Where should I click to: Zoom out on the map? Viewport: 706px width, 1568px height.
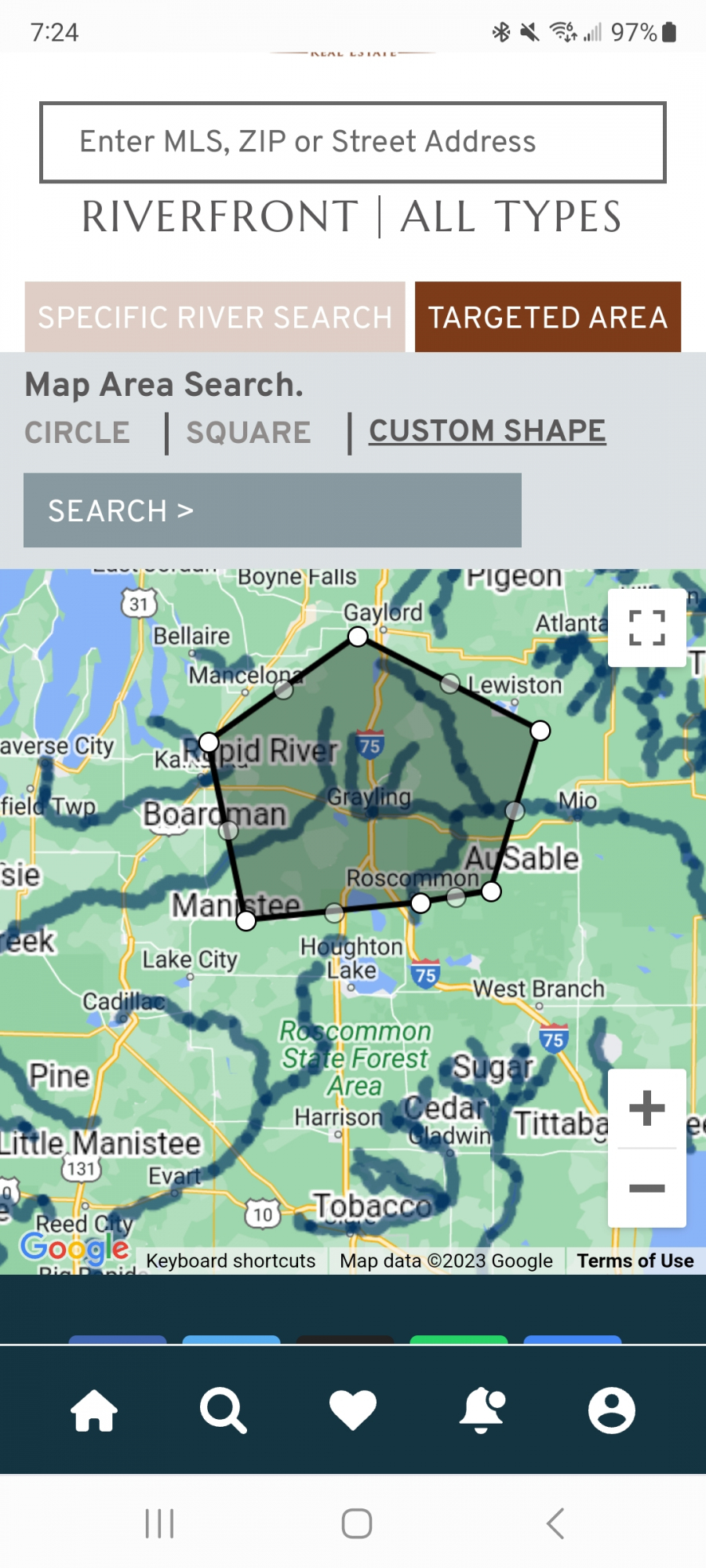(x=647, y=1188)
